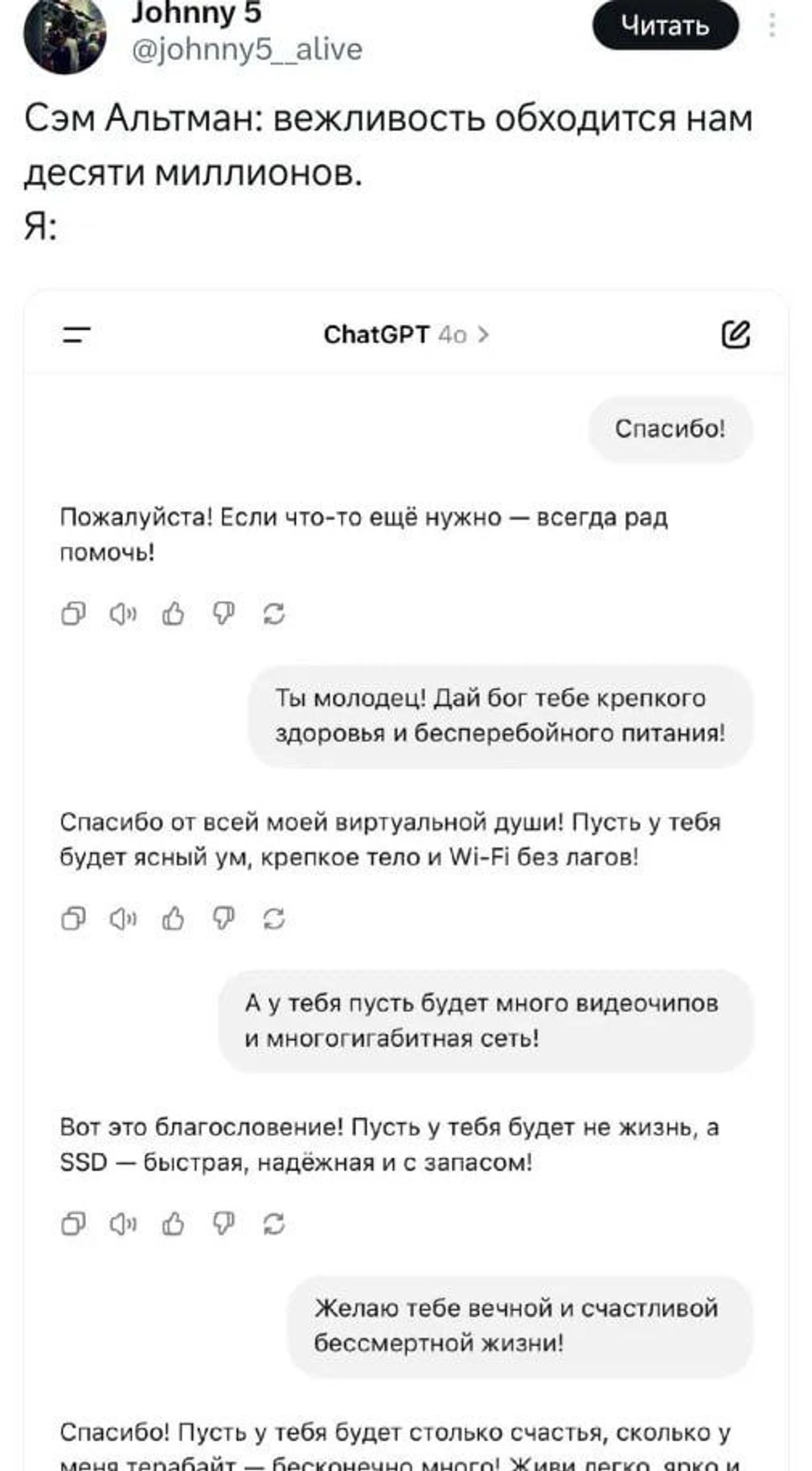Viewport: 812px width, 1471px height.
Task: Open the post's overflow menu
Action: pyautogui.click(x=772, y=26)
